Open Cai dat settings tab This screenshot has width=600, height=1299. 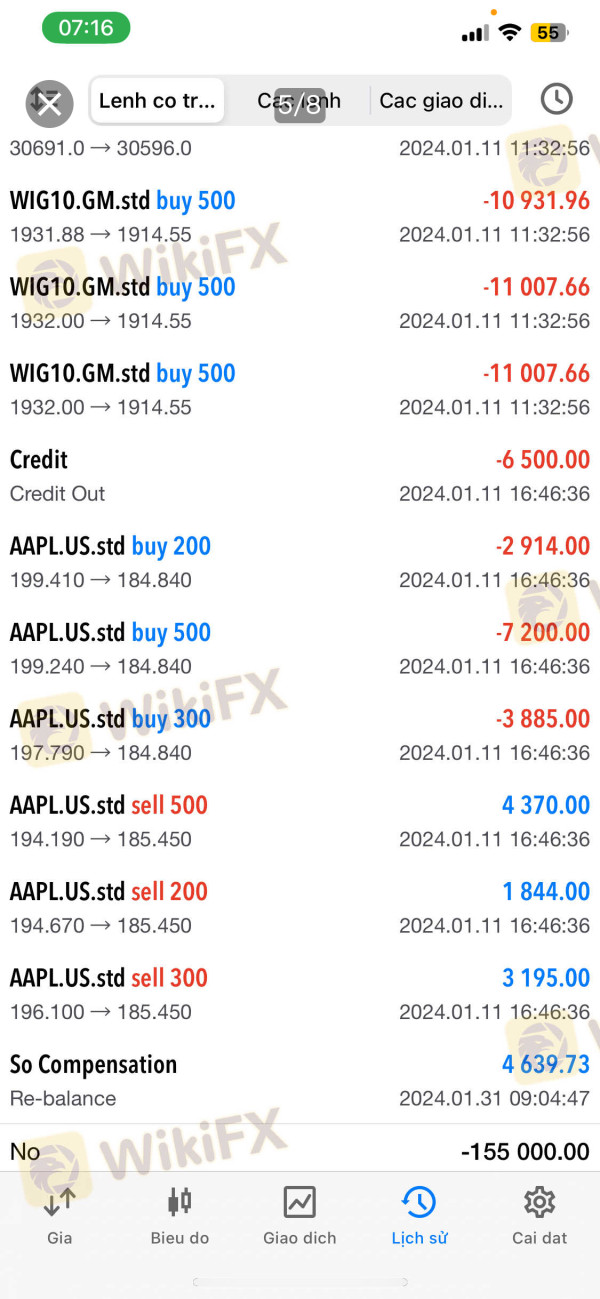540,1215
